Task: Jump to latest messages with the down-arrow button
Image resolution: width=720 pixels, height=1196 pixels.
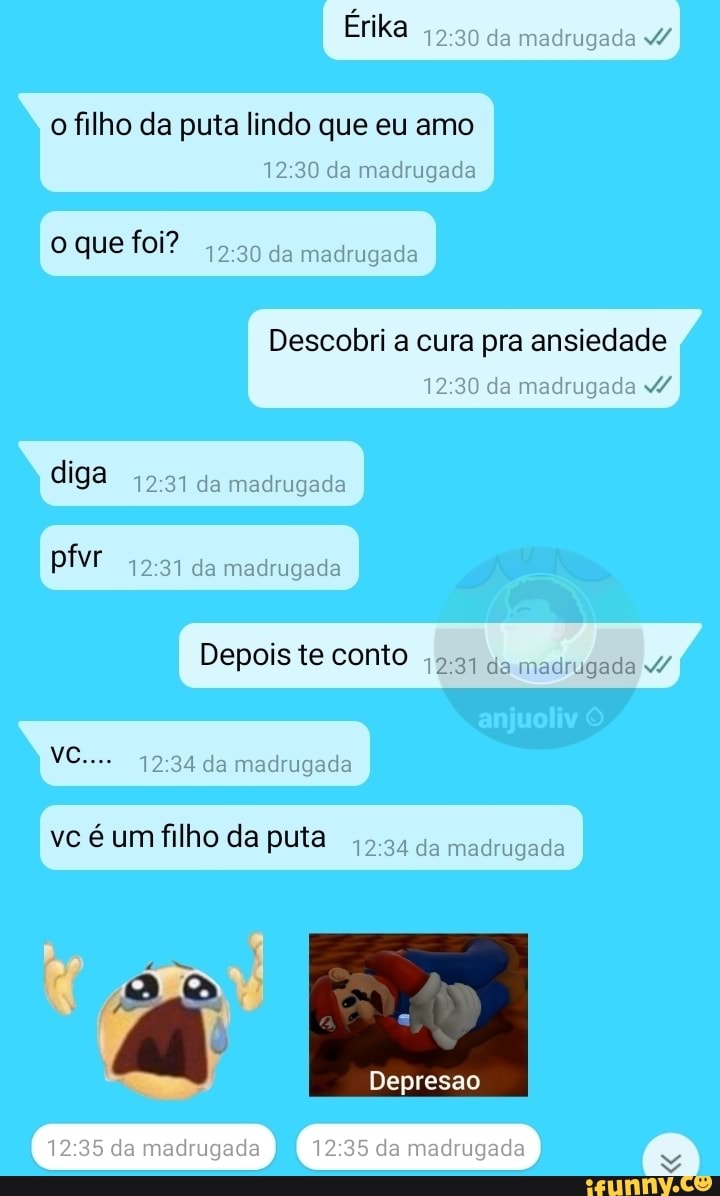Action: coord(672,1155)
